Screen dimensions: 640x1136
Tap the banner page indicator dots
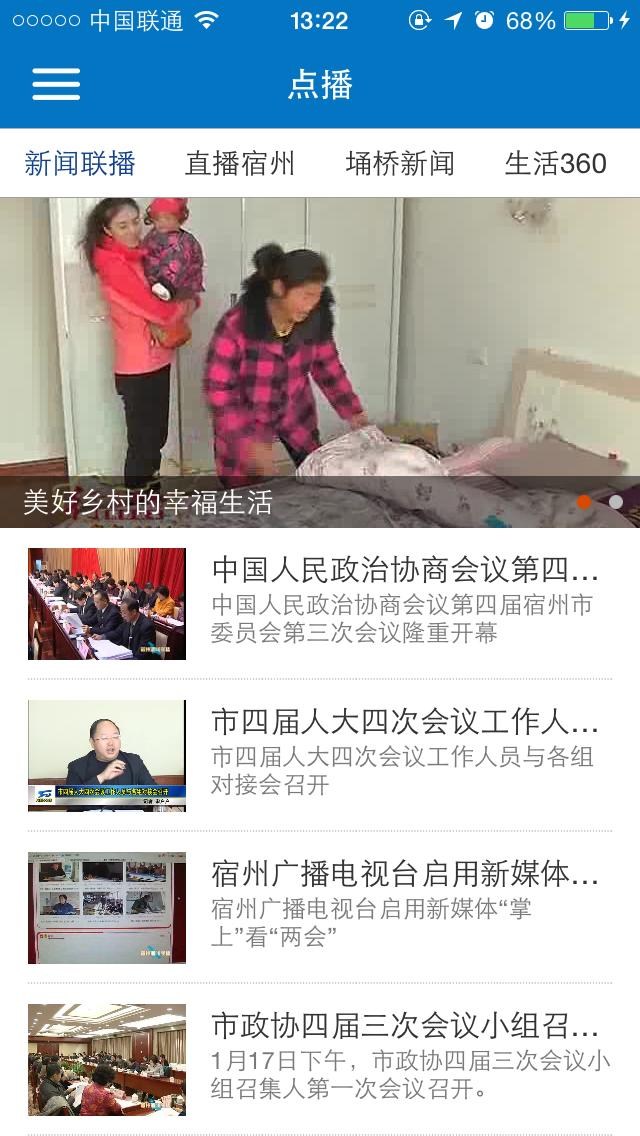coord(600,502)
